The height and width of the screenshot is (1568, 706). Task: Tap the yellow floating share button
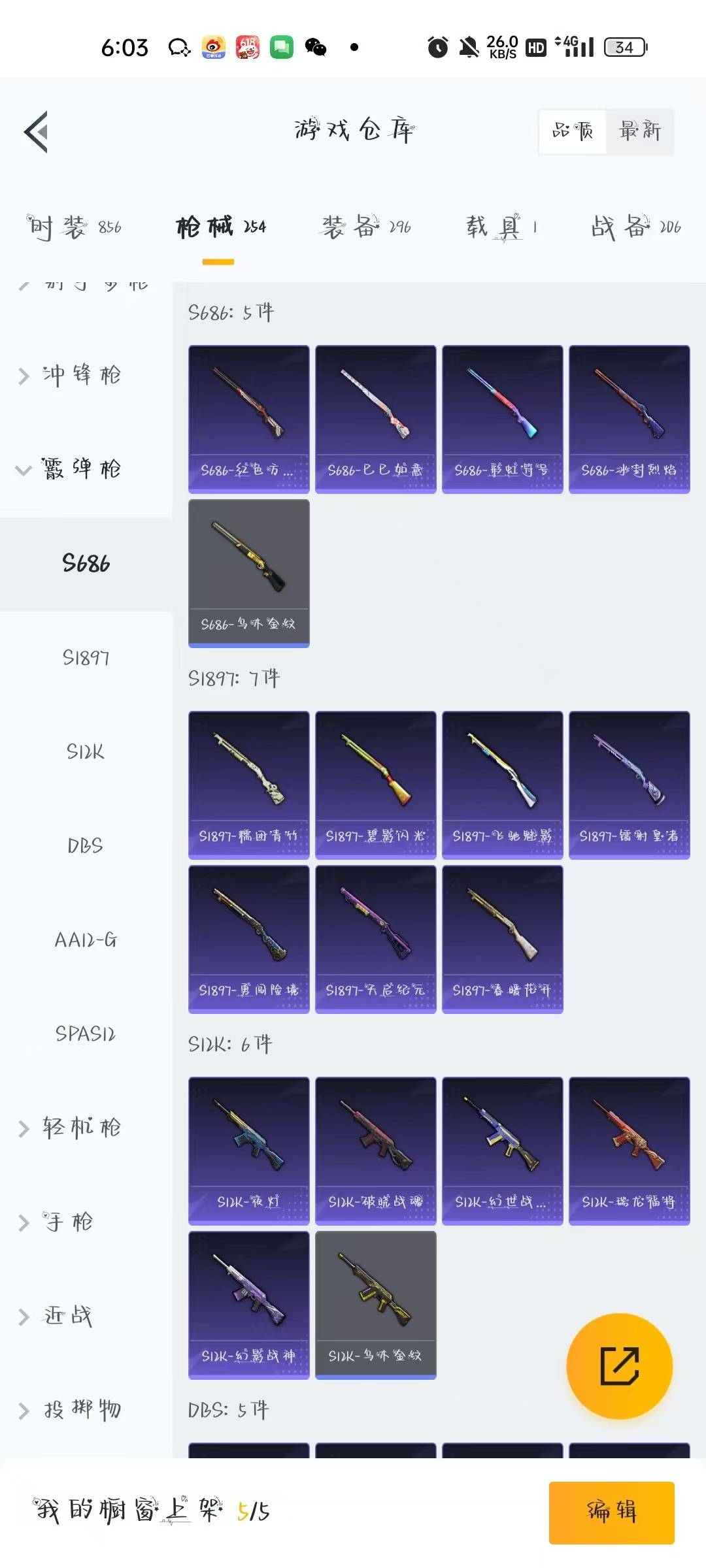tap(619, 1366)
